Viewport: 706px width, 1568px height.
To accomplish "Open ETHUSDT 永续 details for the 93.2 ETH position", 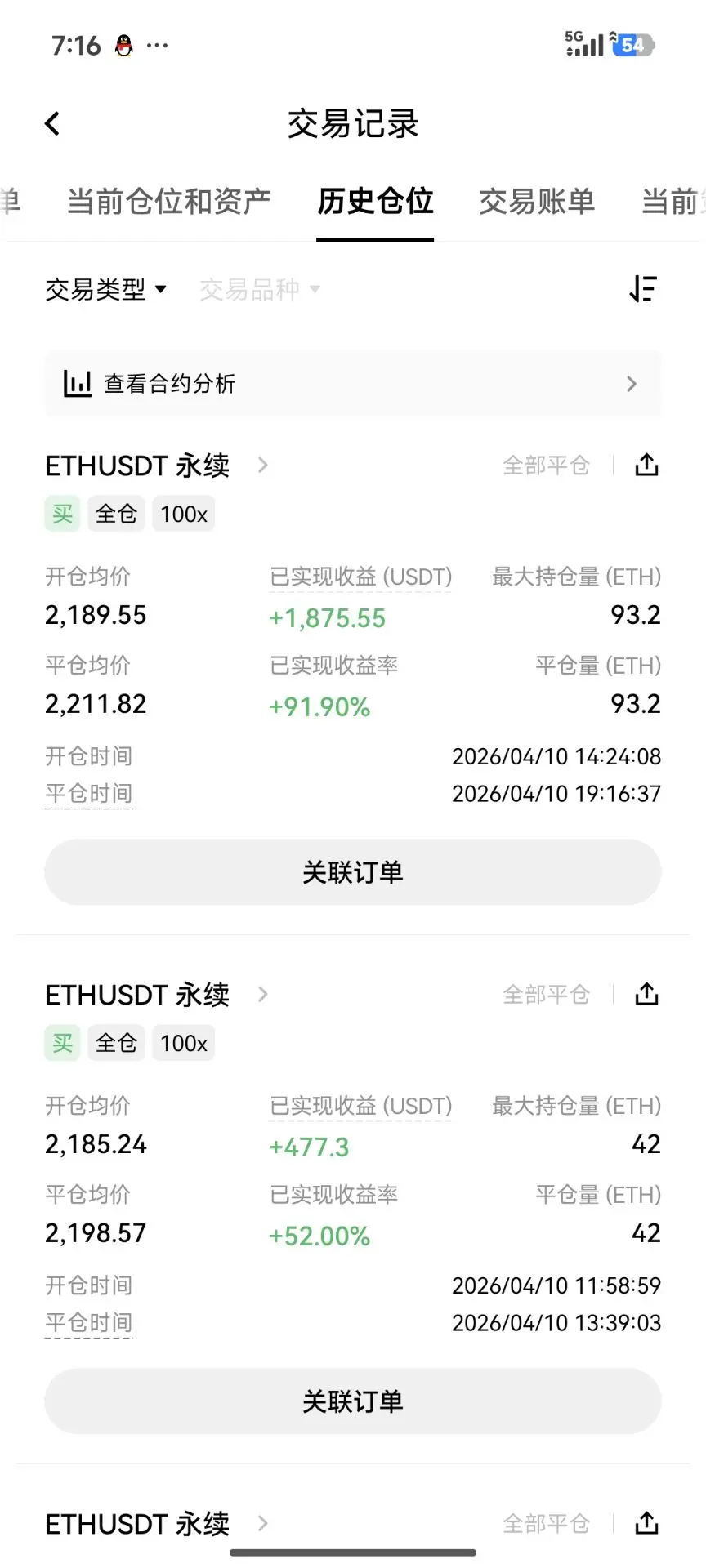I will [157, 465].
